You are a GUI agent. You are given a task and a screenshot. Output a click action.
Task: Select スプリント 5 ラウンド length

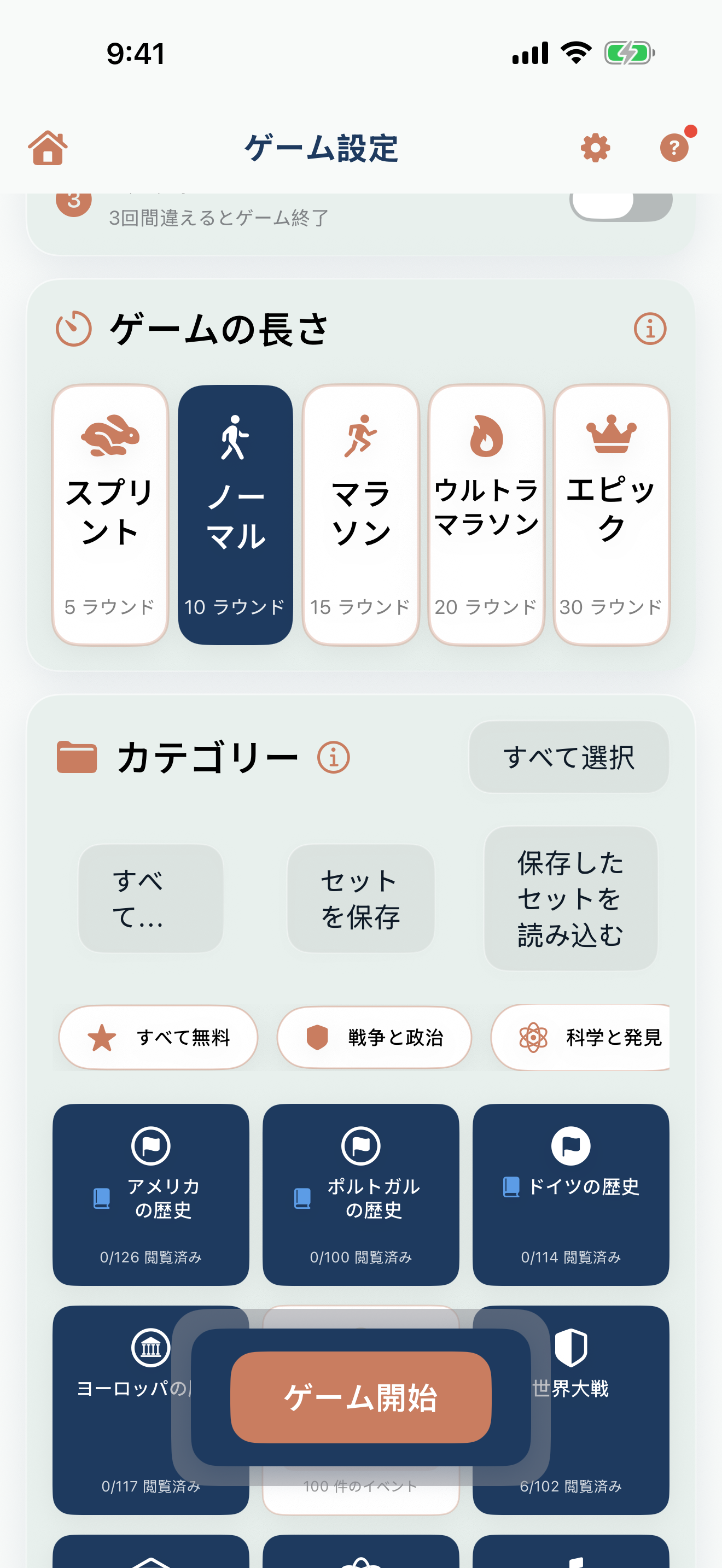point(110,514)
